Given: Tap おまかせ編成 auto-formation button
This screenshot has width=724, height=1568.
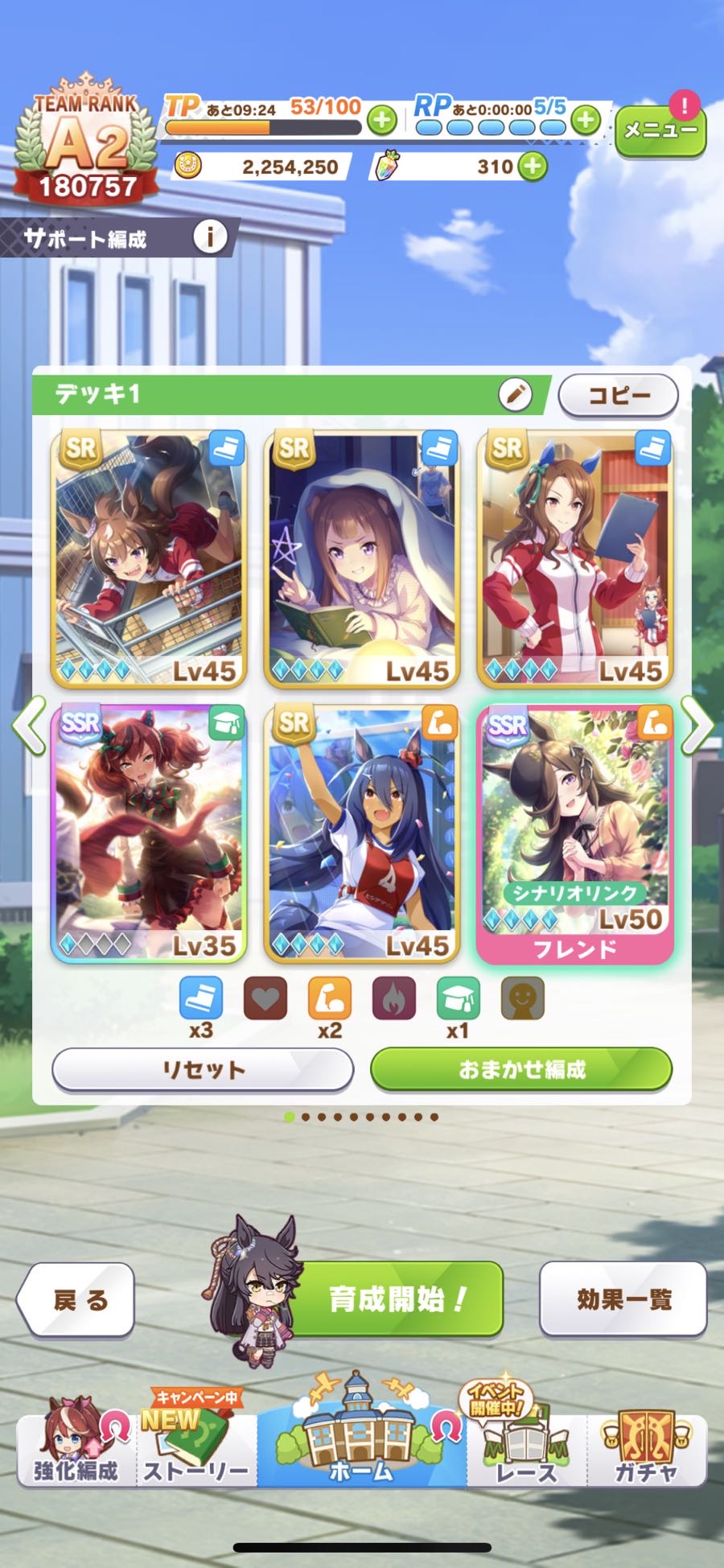Looking at the screenshot, I should (520, 1070).
